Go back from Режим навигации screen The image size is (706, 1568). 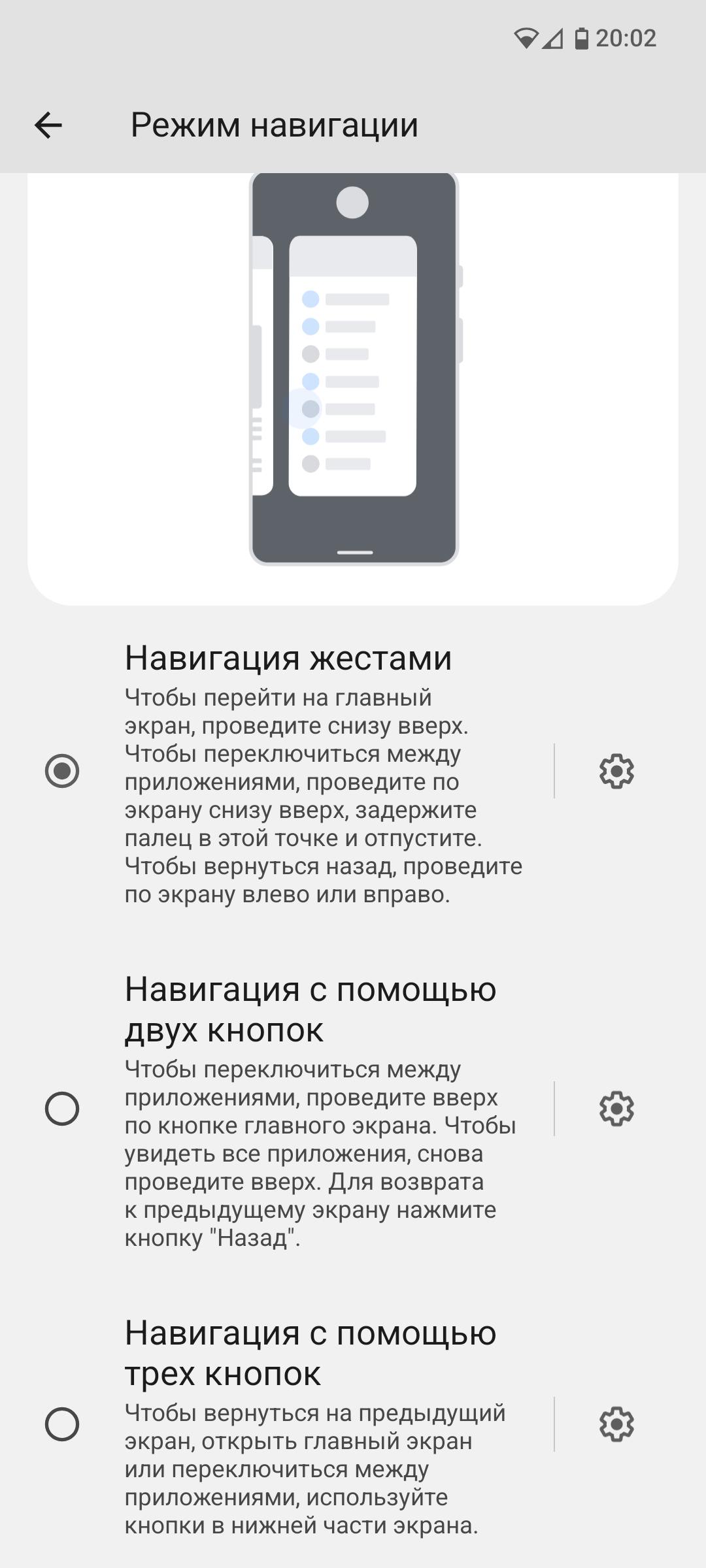(x=48, y=125)
